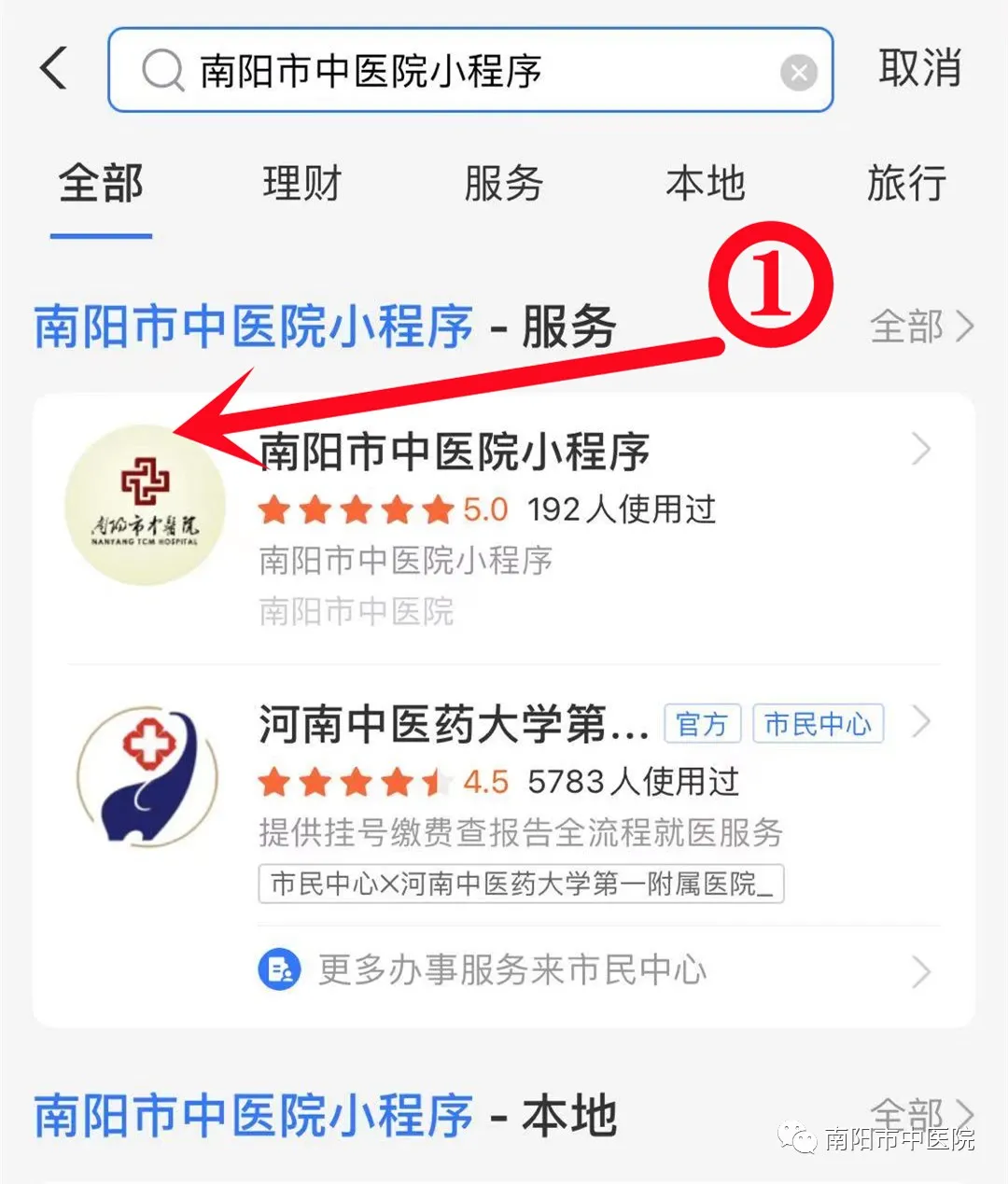This screenshot has height=1184, width=1008.
Task: Tap 取消 to cancel search
Action: click(919, 69)
